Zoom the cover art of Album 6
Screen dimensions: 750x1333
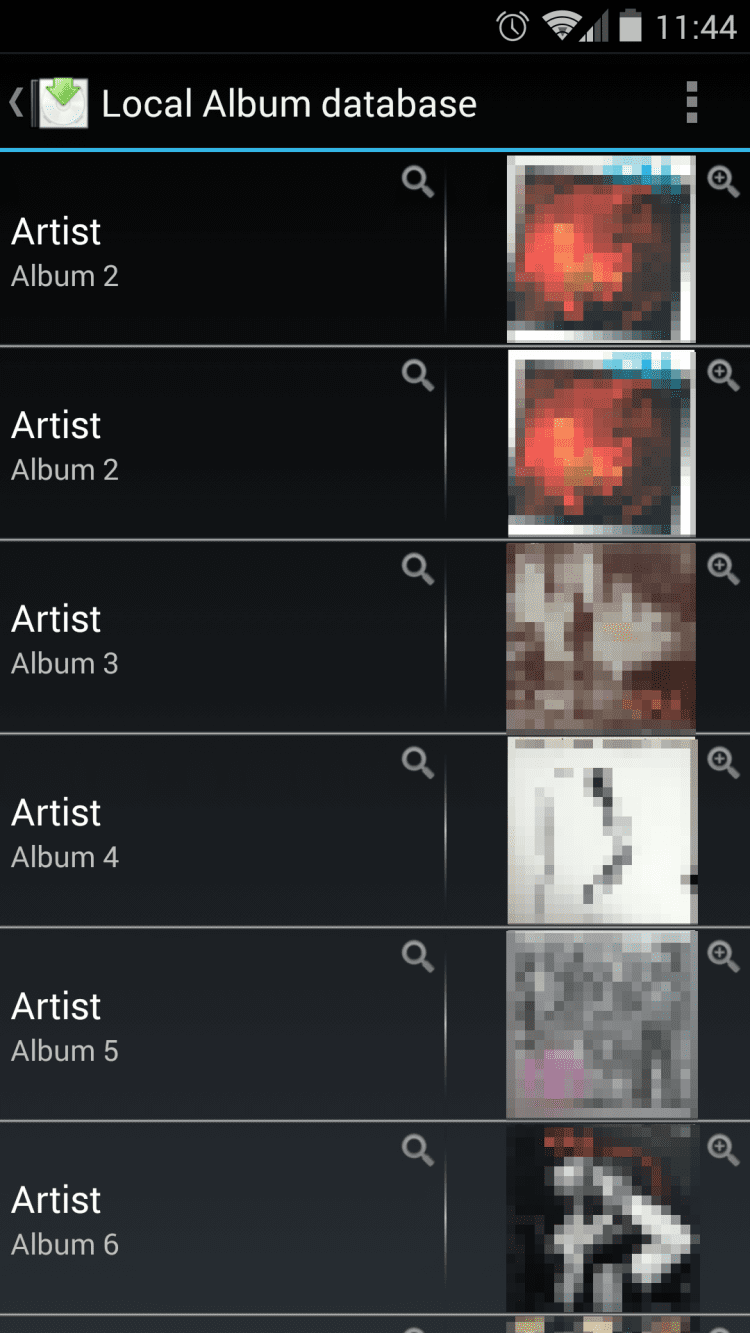coord(723,1149)
